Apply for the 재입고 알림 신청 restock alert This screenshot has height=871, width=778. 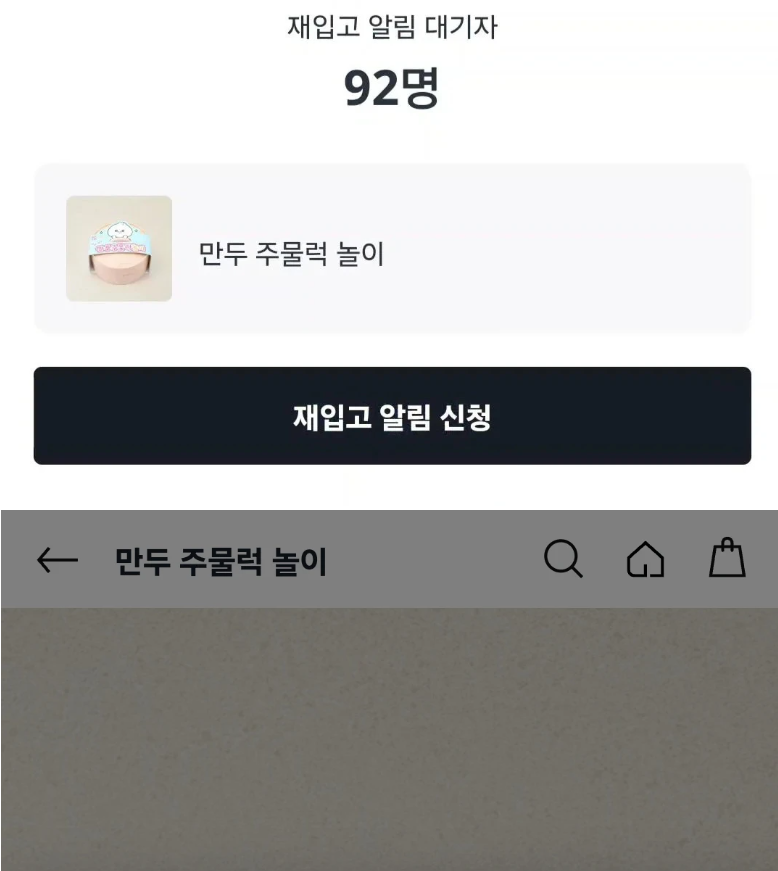(x=392, y=416)
